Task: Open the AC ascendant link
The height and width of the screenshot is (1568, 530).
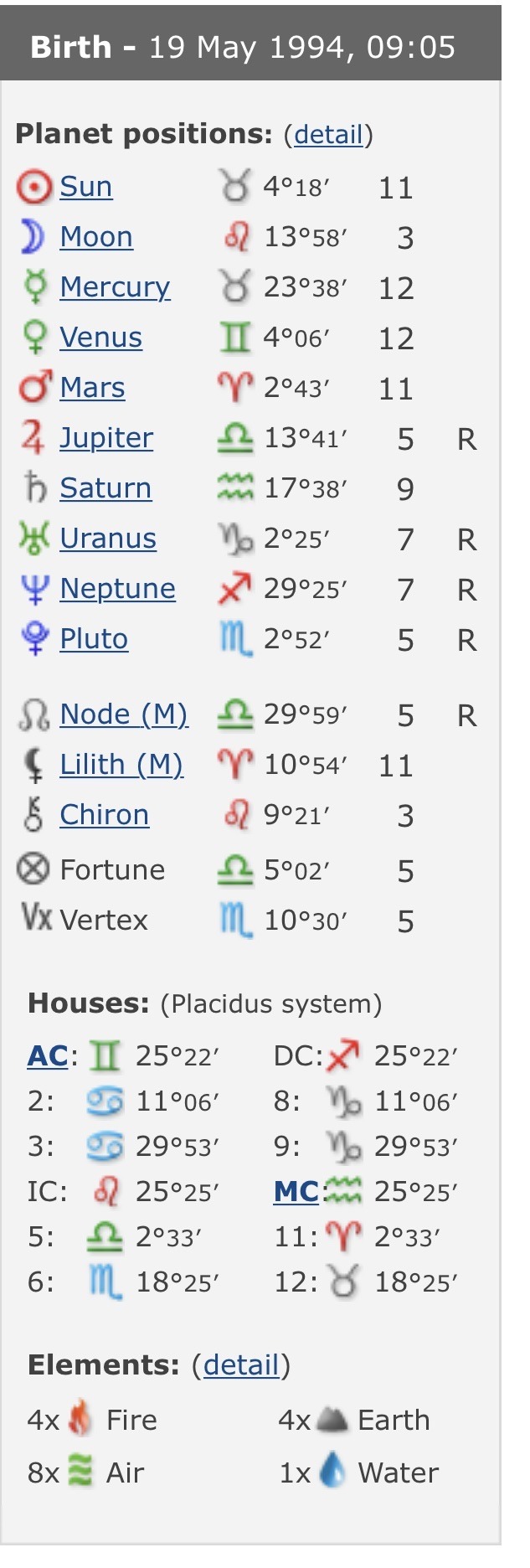Action: click(47, 1056)
